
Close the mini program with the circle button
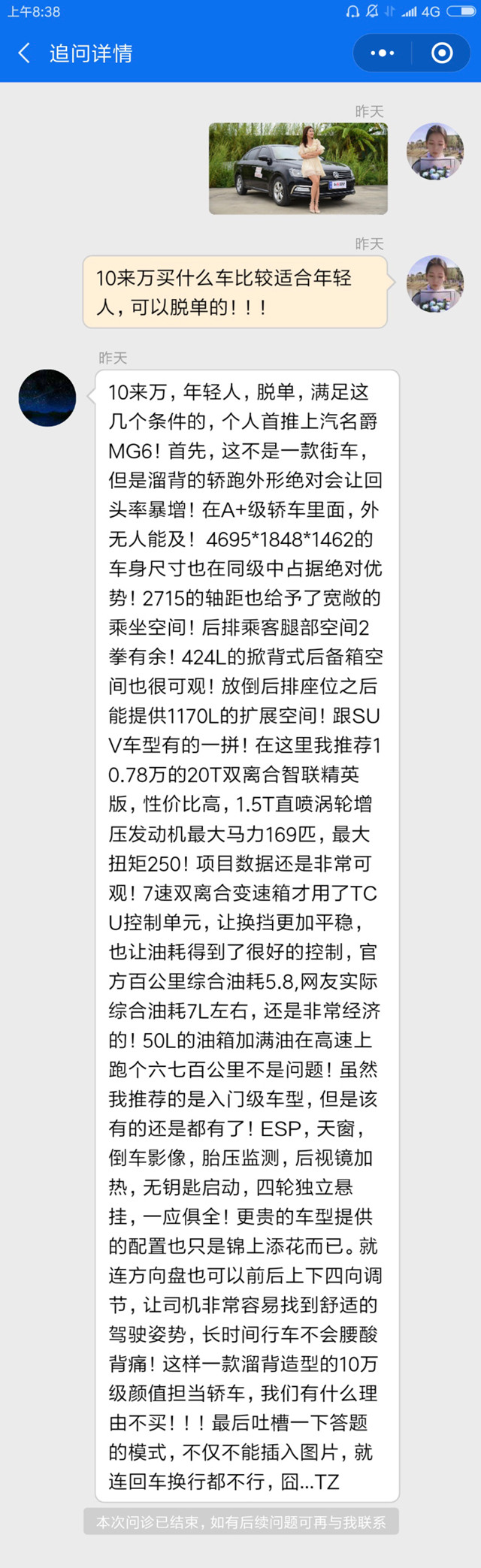tap(442, 53)
